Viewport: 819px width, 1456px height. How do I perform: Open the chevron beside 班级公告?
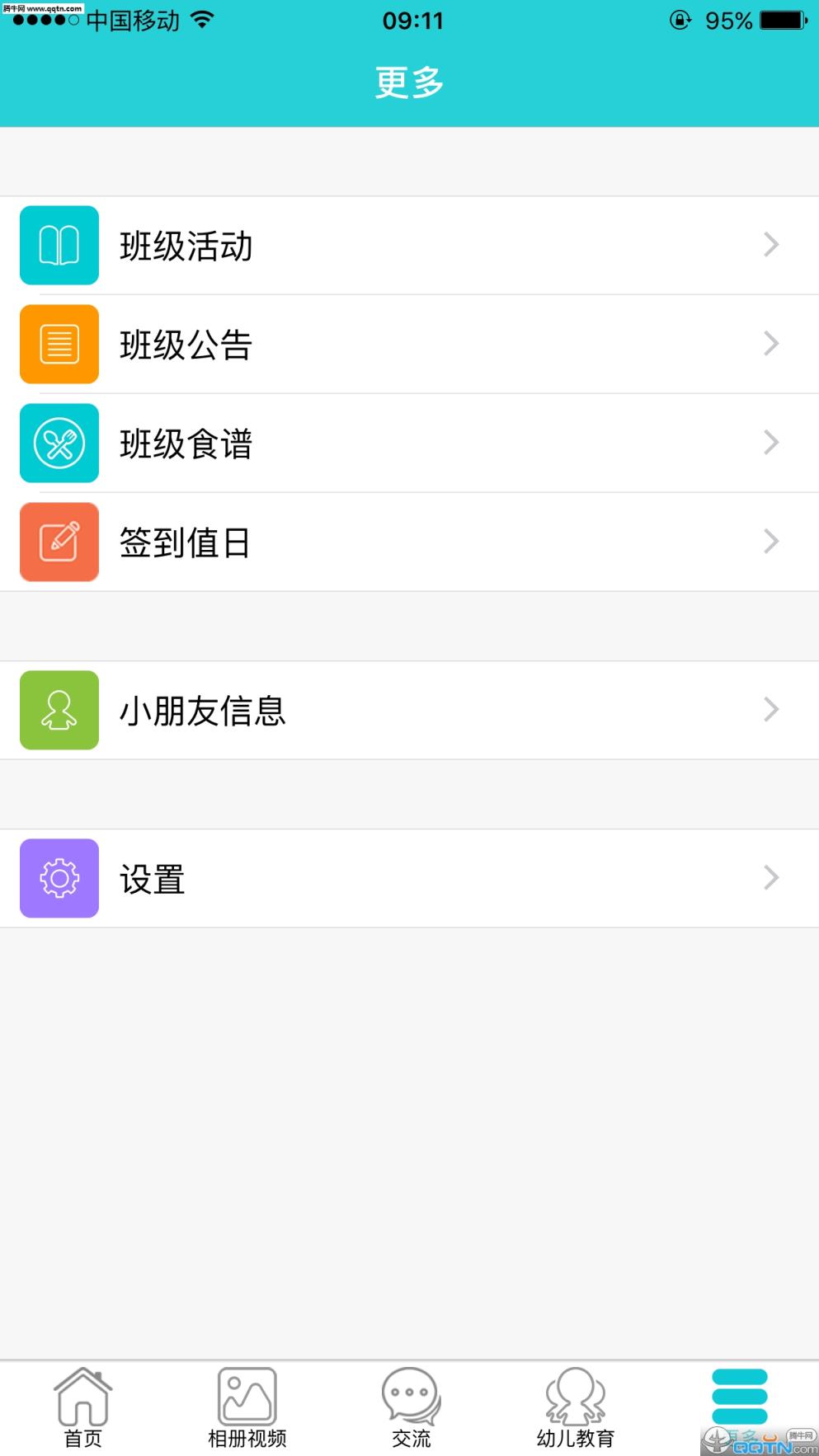pyautogui.click(x=770, y=344)
